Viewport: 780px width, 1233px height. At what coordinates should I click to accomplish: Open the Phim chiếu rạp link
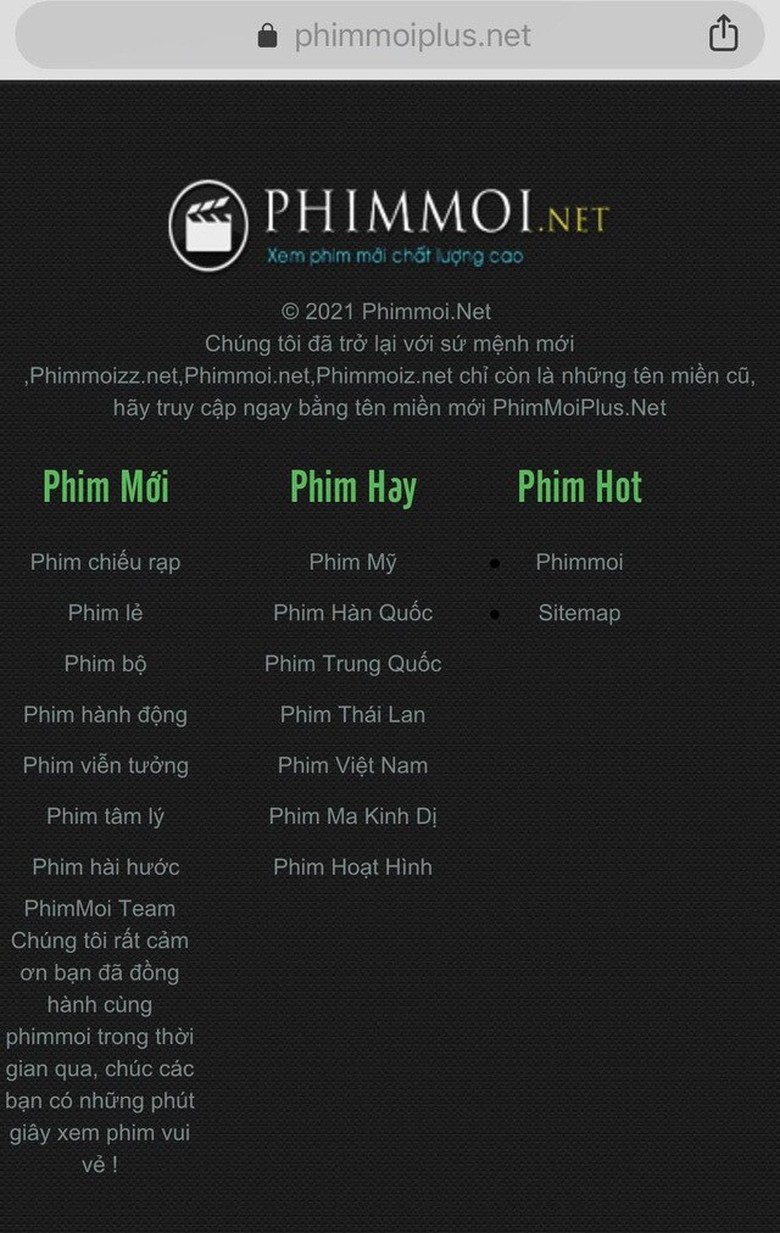pos(105,562)
